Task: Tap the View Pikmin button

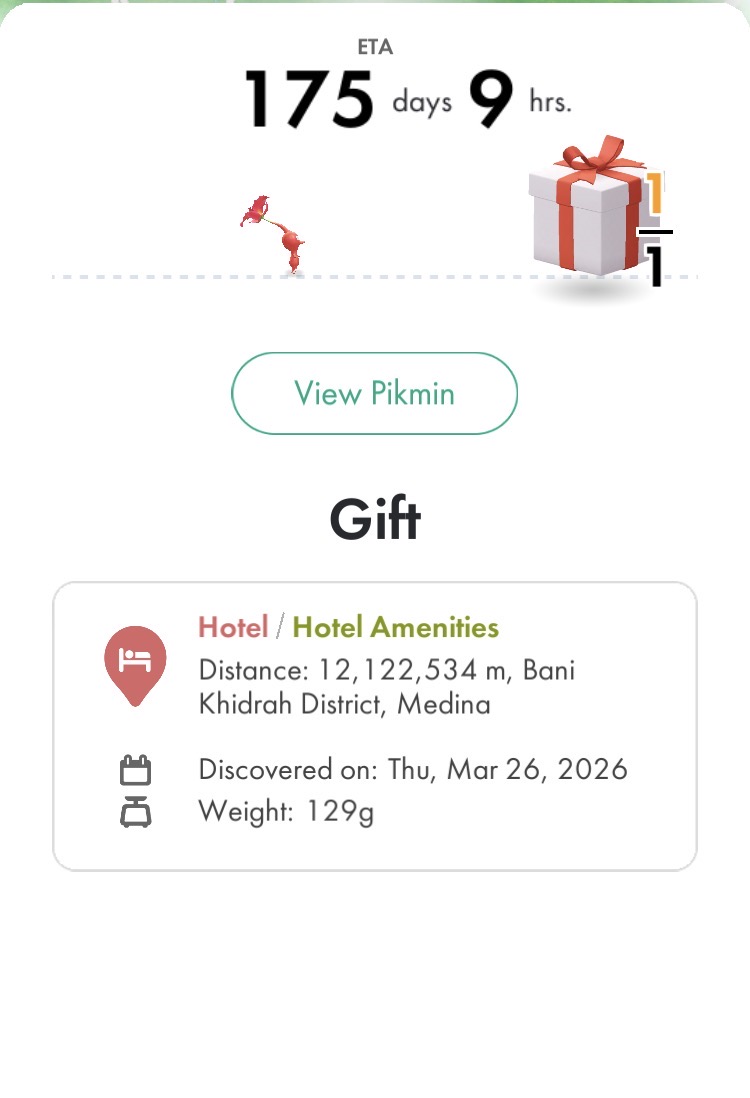Action: point(374,393)
